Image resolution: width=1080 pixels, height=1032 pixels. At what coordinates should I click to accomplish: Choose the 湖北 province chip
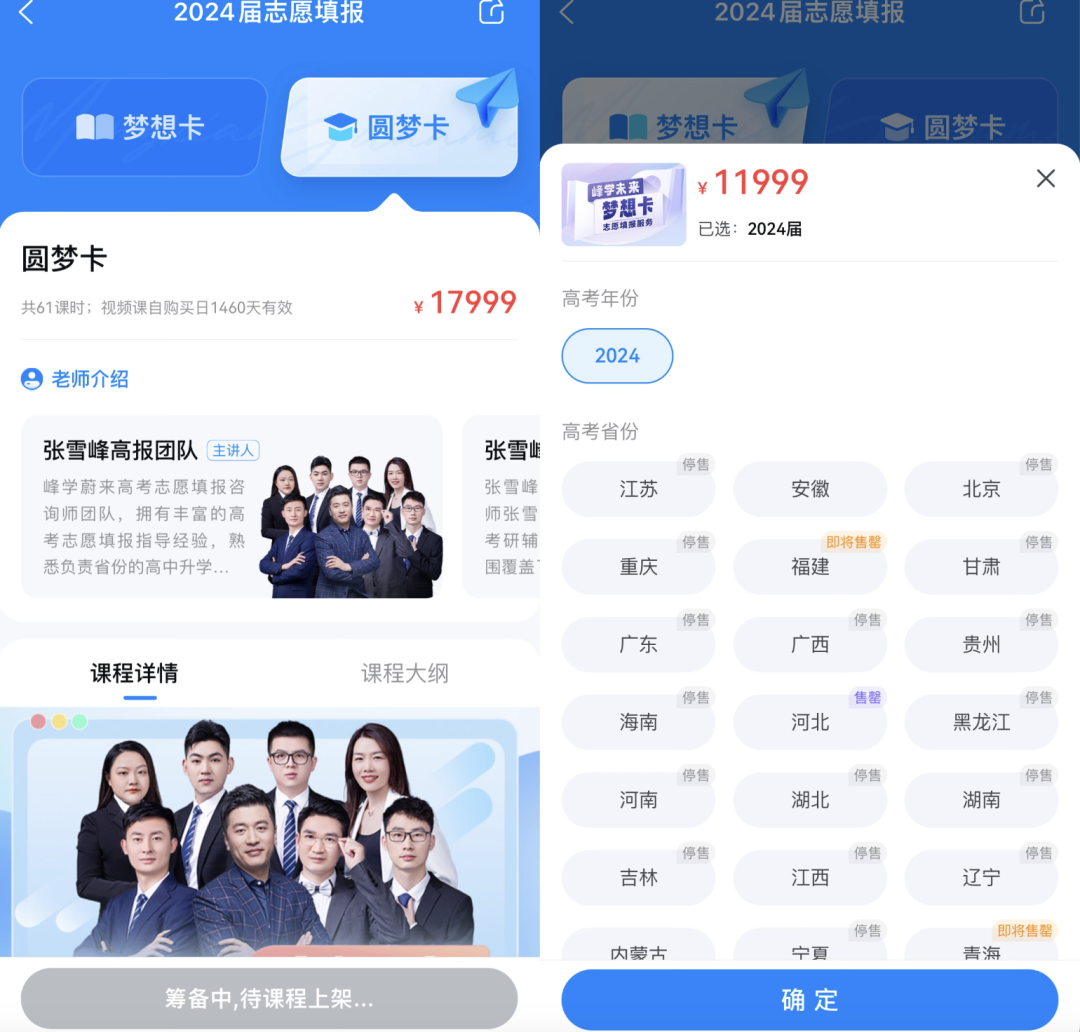pyautogui.click(x=810, y=800)
